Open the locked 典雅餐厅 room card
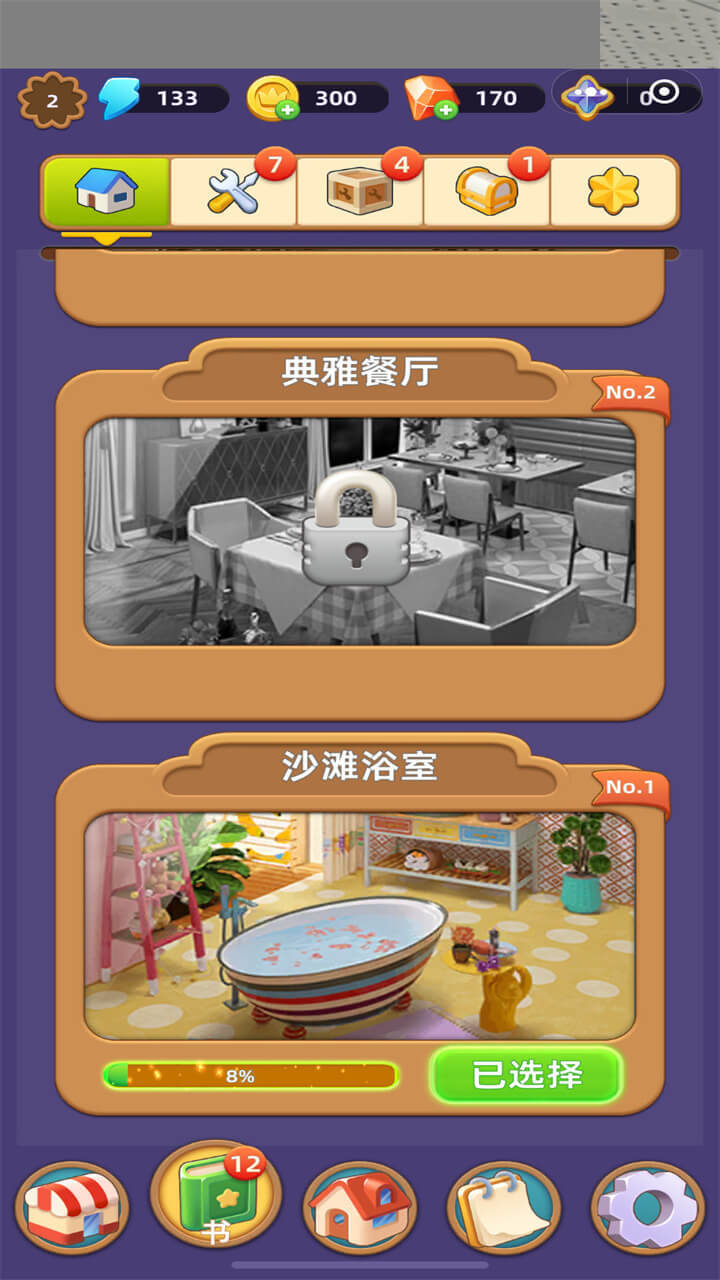This screenshot has width=720, height=1280. 360,530
